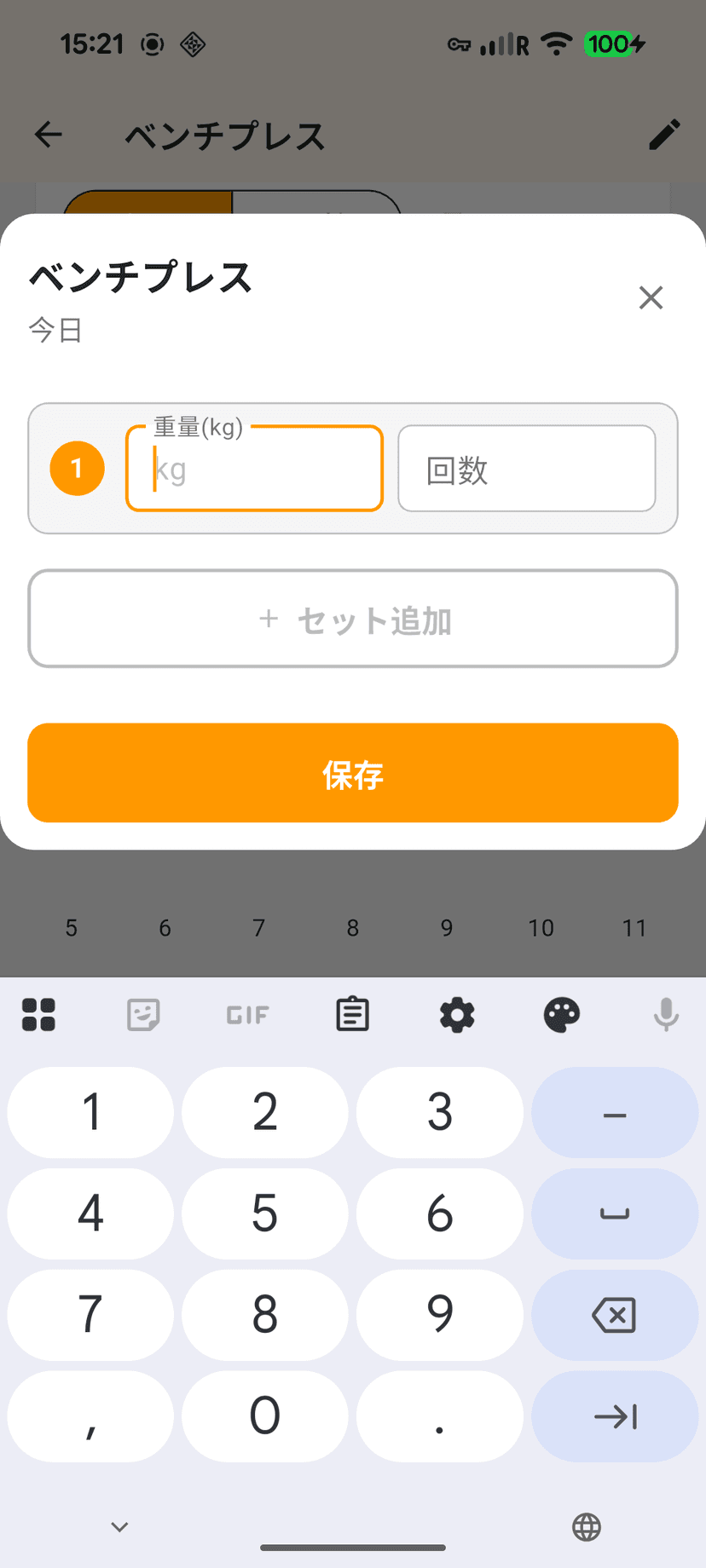The image size is (706, 1568).
Task: Open the keyboard theme palette
Action: tap(562, 1014)
